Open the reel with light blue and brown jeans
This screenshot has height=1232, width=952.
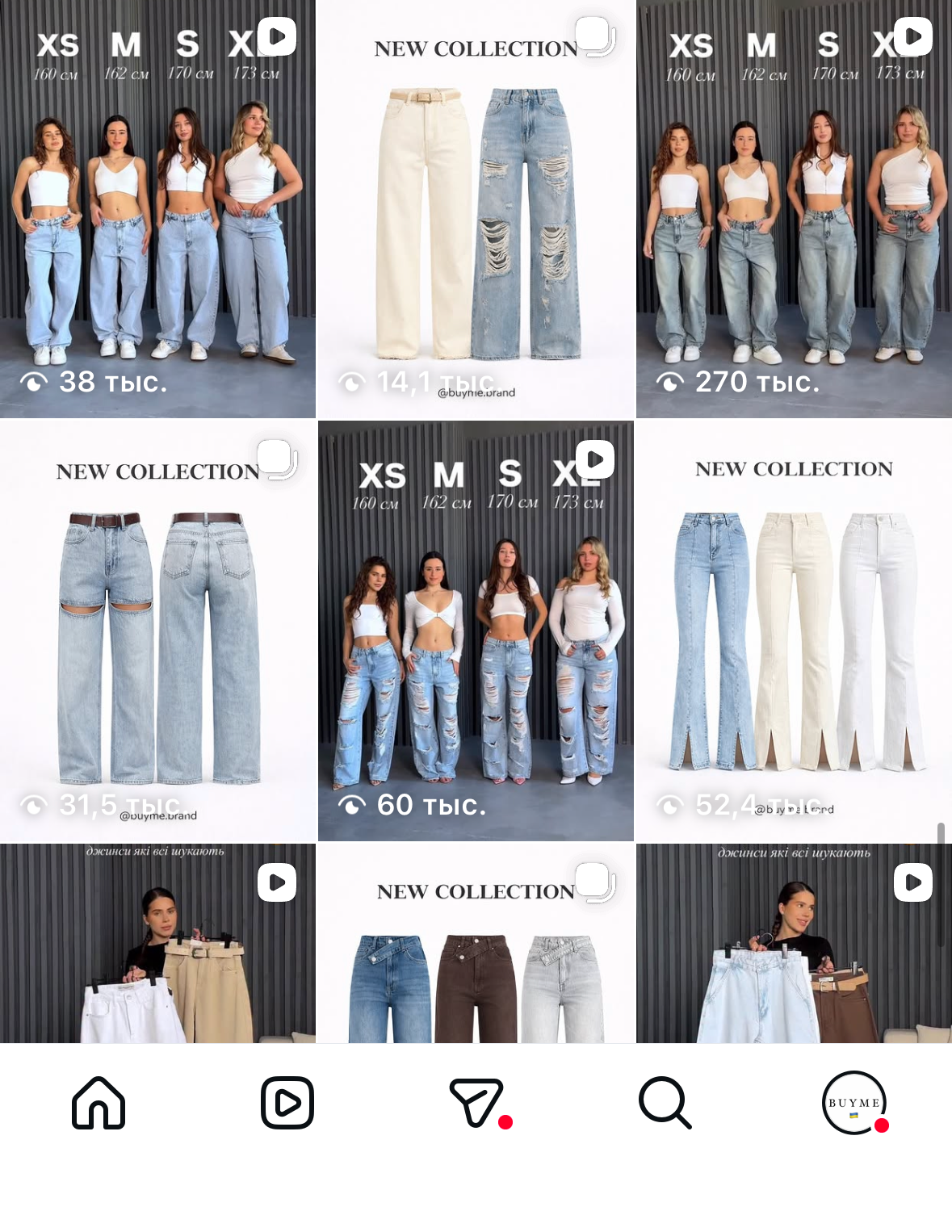[794, 943]
